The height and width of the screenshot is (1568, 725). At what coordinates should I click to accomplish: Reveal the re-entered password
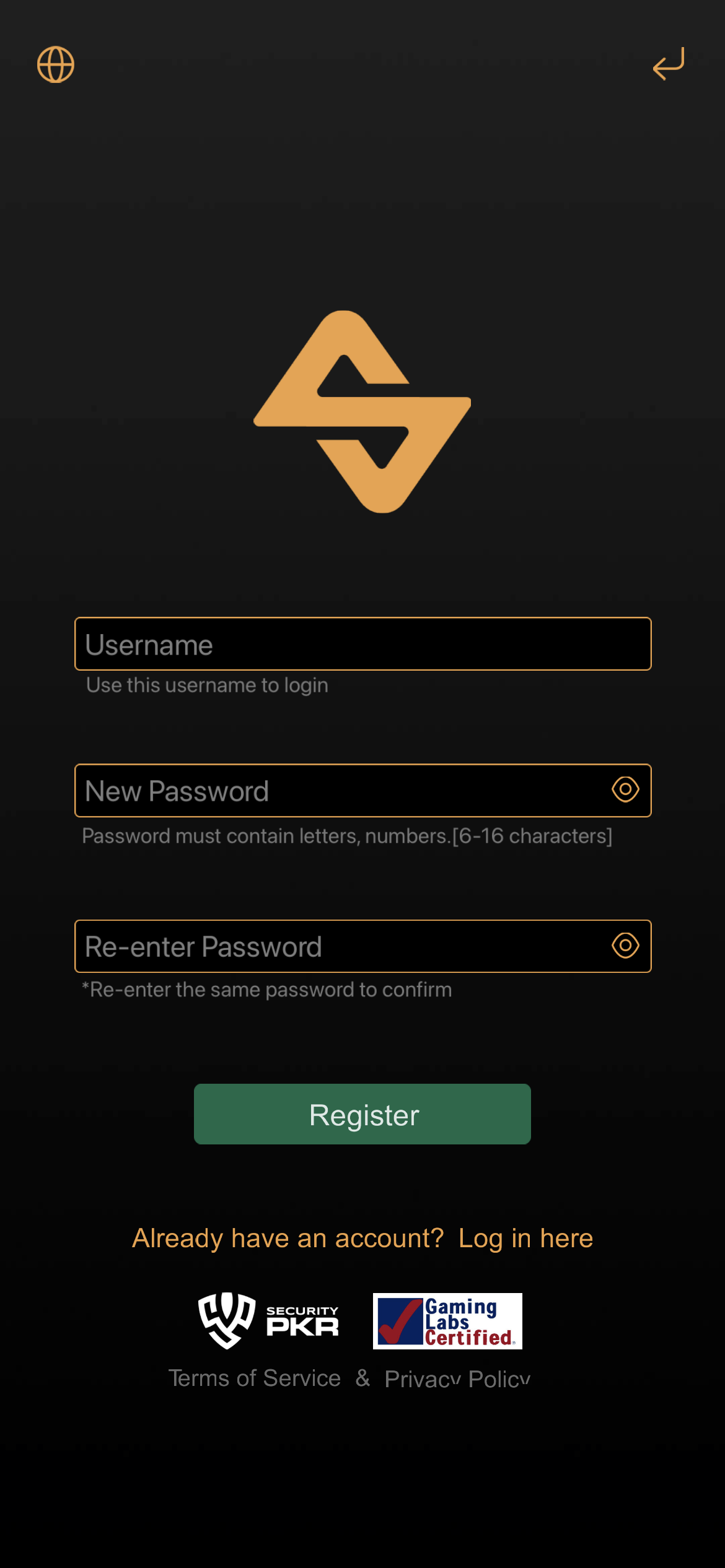pyautogui.click(x=625, y=946)
